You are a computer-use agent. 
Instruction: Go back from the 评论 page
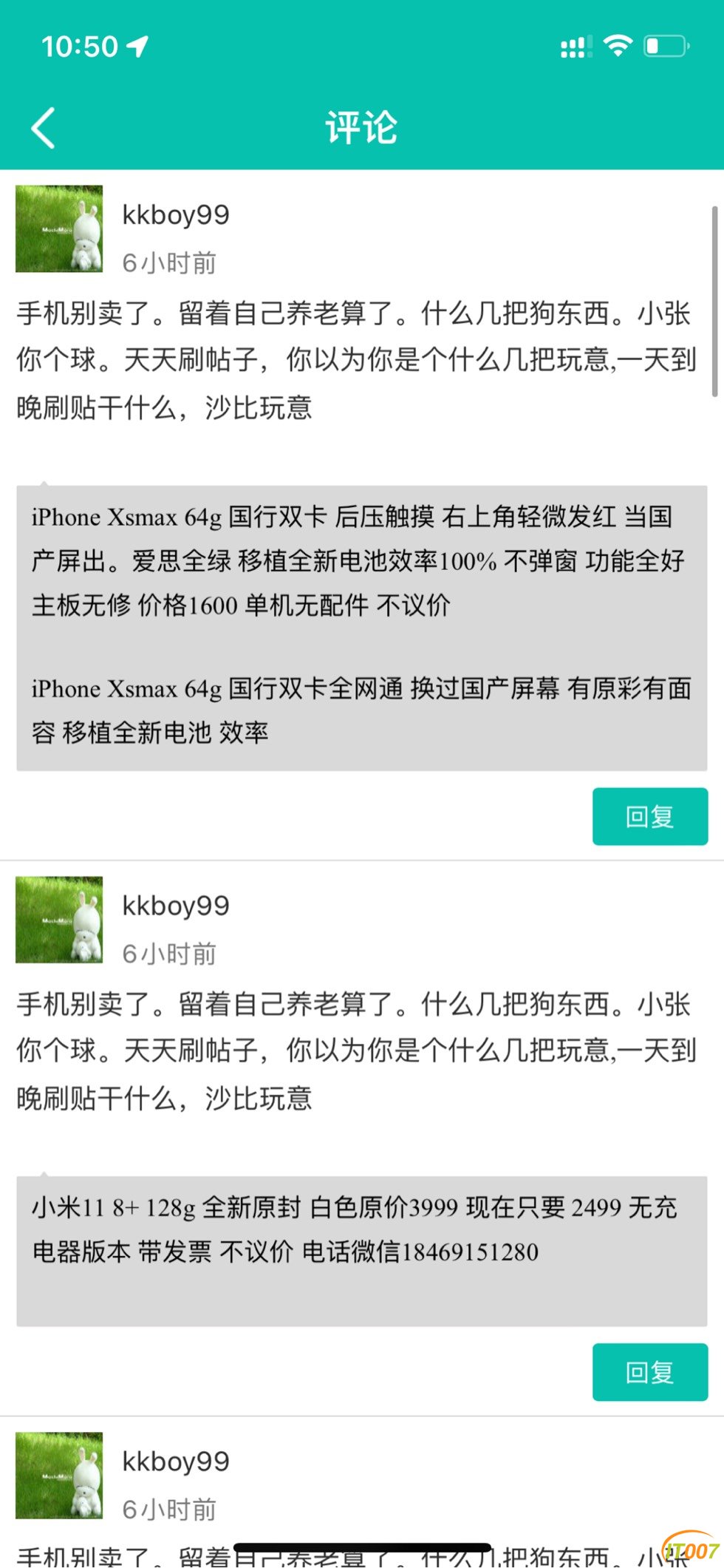coord(43,128)
